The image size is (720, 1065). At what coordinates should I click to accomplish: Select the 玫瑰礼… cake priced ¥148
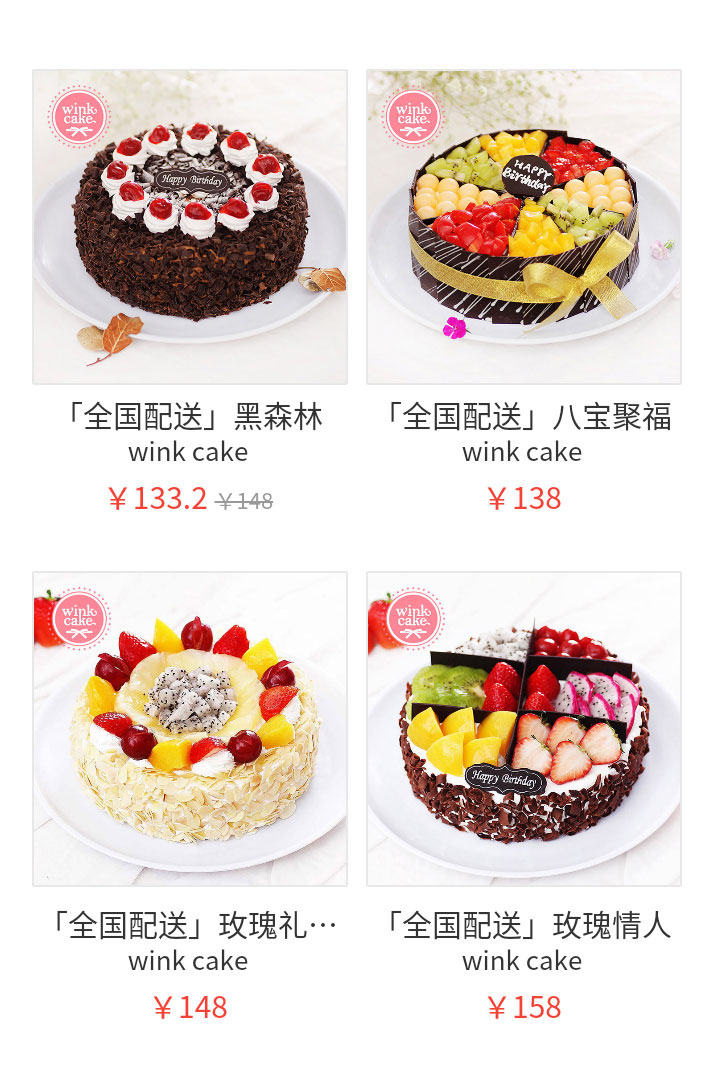pos(190,729)
